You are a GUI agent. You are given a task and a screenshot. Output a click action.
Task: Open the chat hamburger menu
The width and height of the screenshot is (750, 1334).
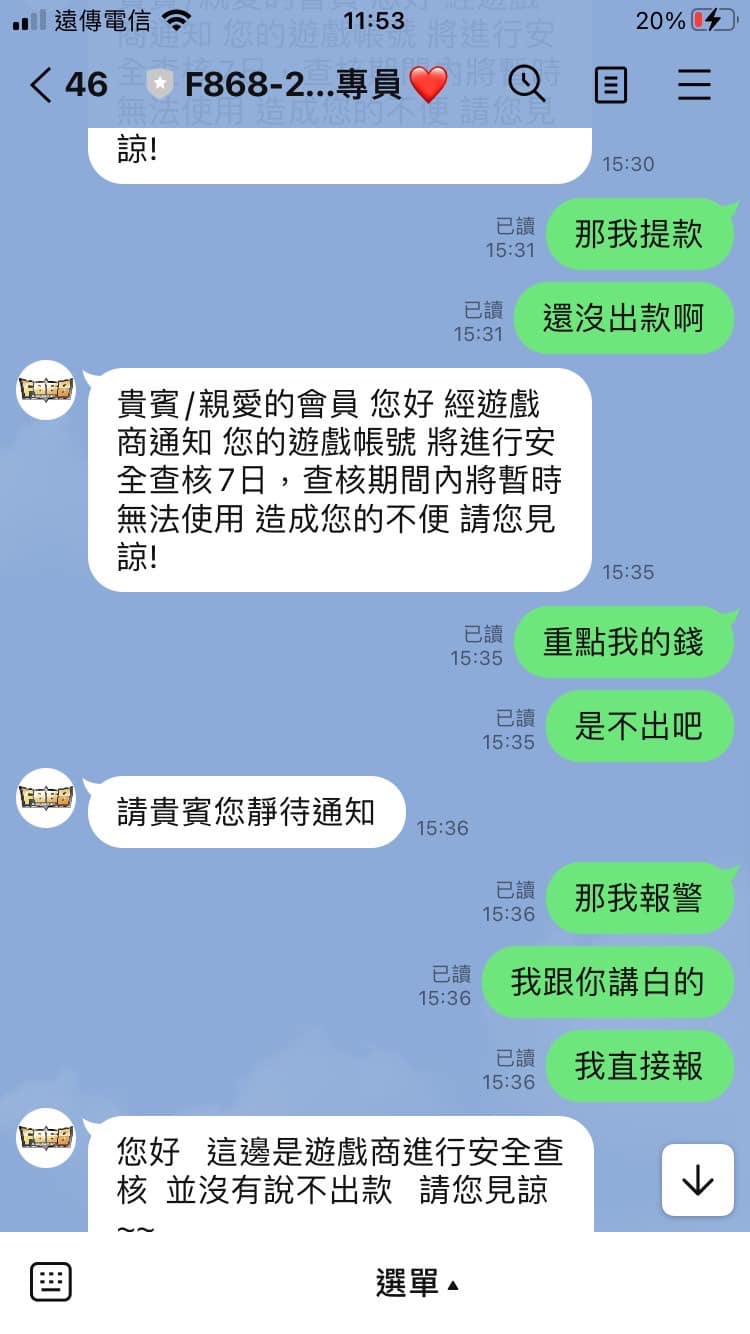[694, 85]
